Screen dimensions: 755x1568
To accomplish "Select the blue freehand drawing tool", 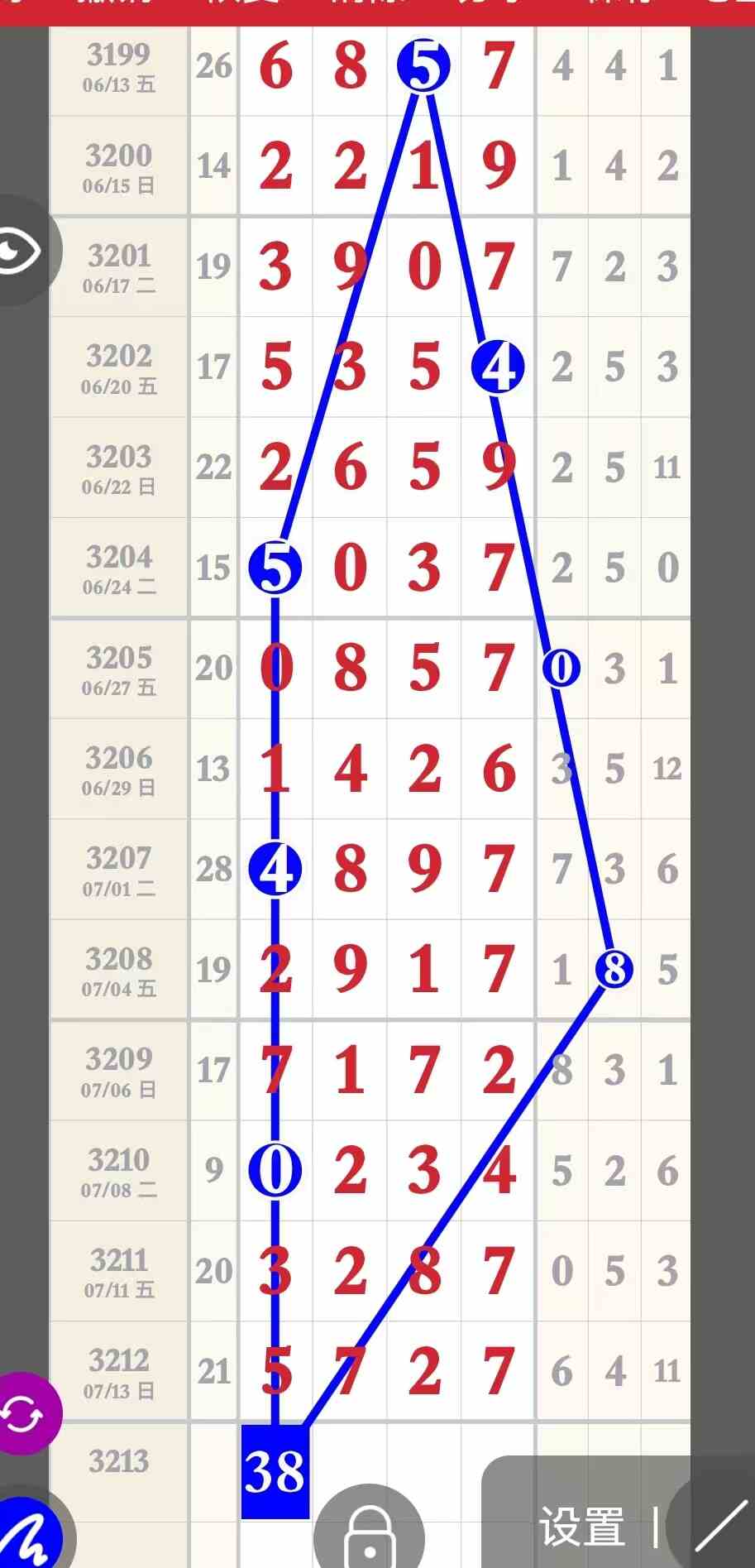I will pyautogui.click(x=30, y=1533).
